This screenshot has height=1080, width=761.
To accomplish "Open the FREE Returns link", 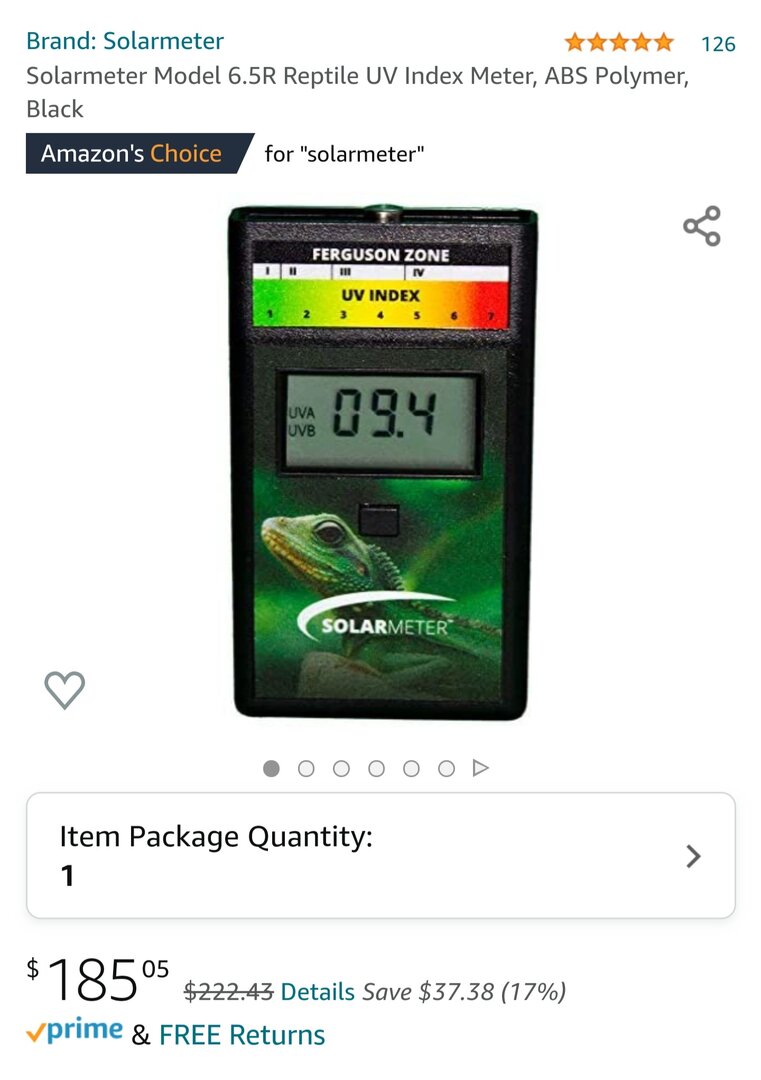I will [x=242, y=1035].
